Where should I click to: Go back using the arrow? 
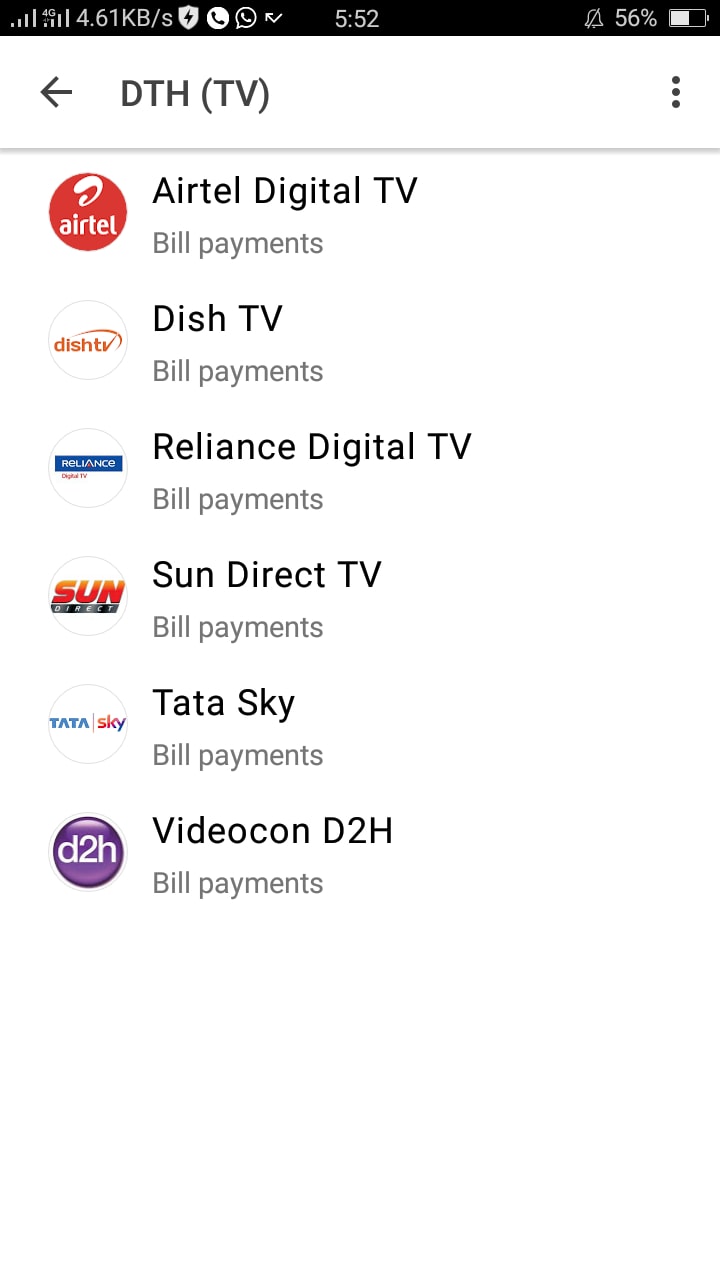click(x=56, y=93)
